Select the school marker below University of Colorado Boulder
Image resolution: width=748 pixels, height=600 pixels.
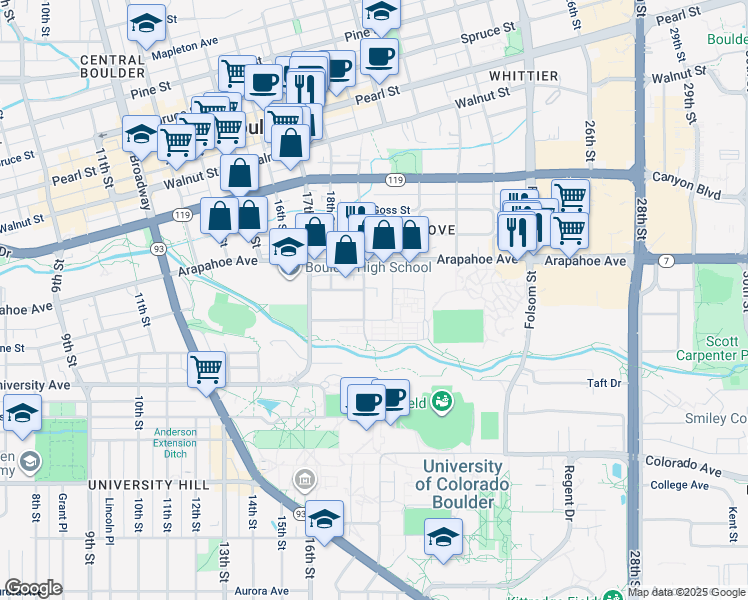pyautogui.click(x=443, y=537)
